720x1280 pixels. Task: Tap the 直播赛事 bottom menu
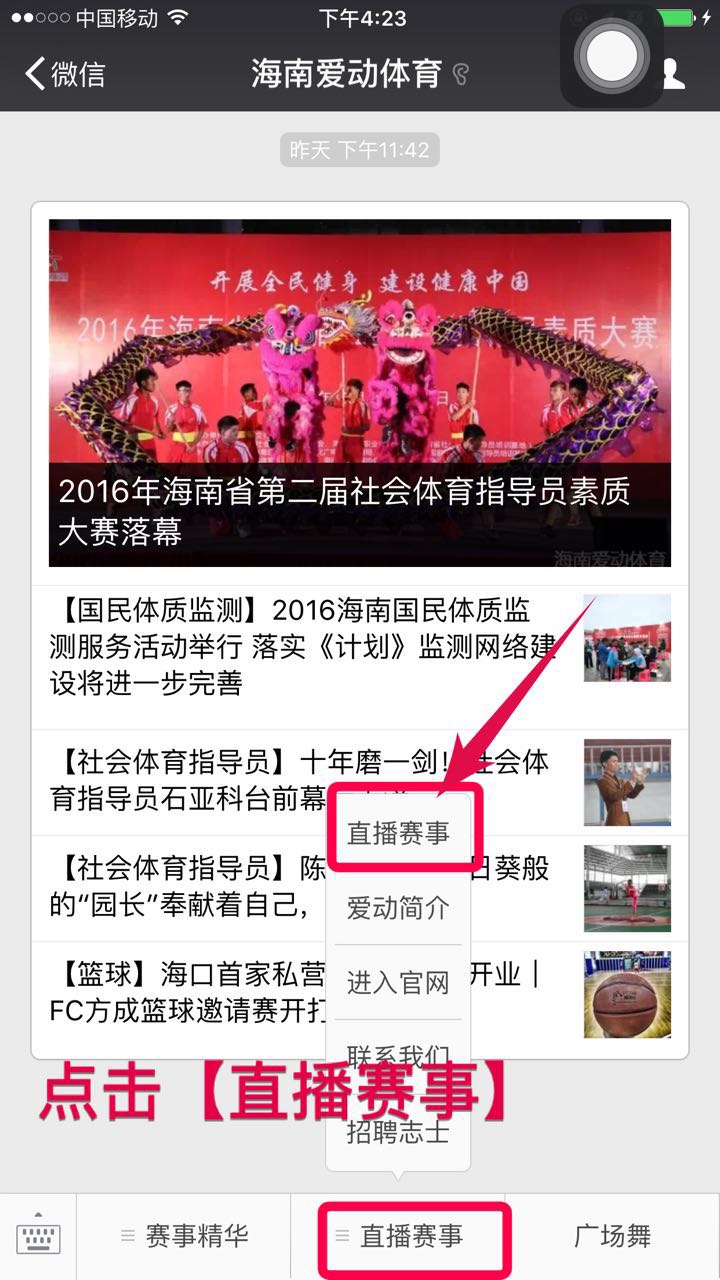point(413,1237)
